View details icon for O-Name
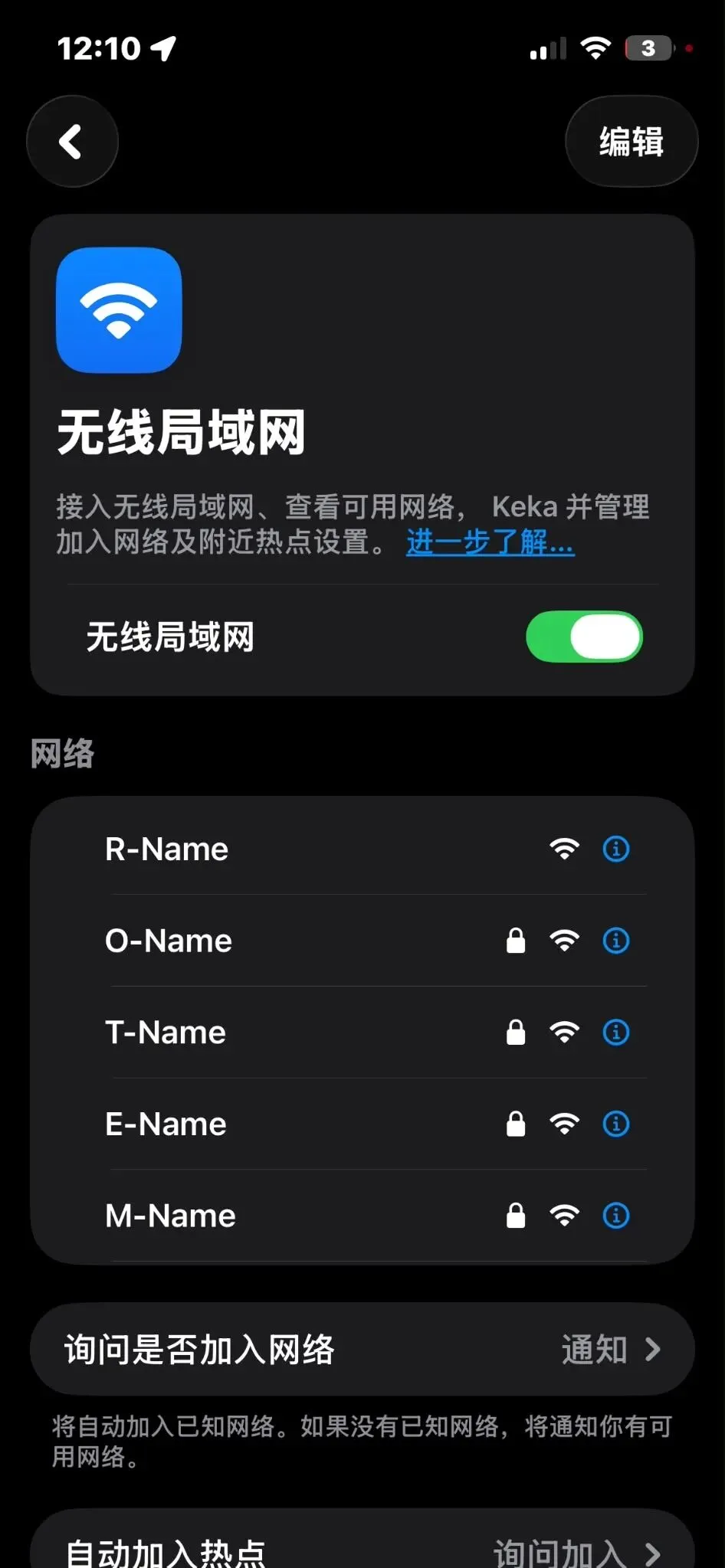The height and width of the screenshot is (1568, 725). point(616,941)
